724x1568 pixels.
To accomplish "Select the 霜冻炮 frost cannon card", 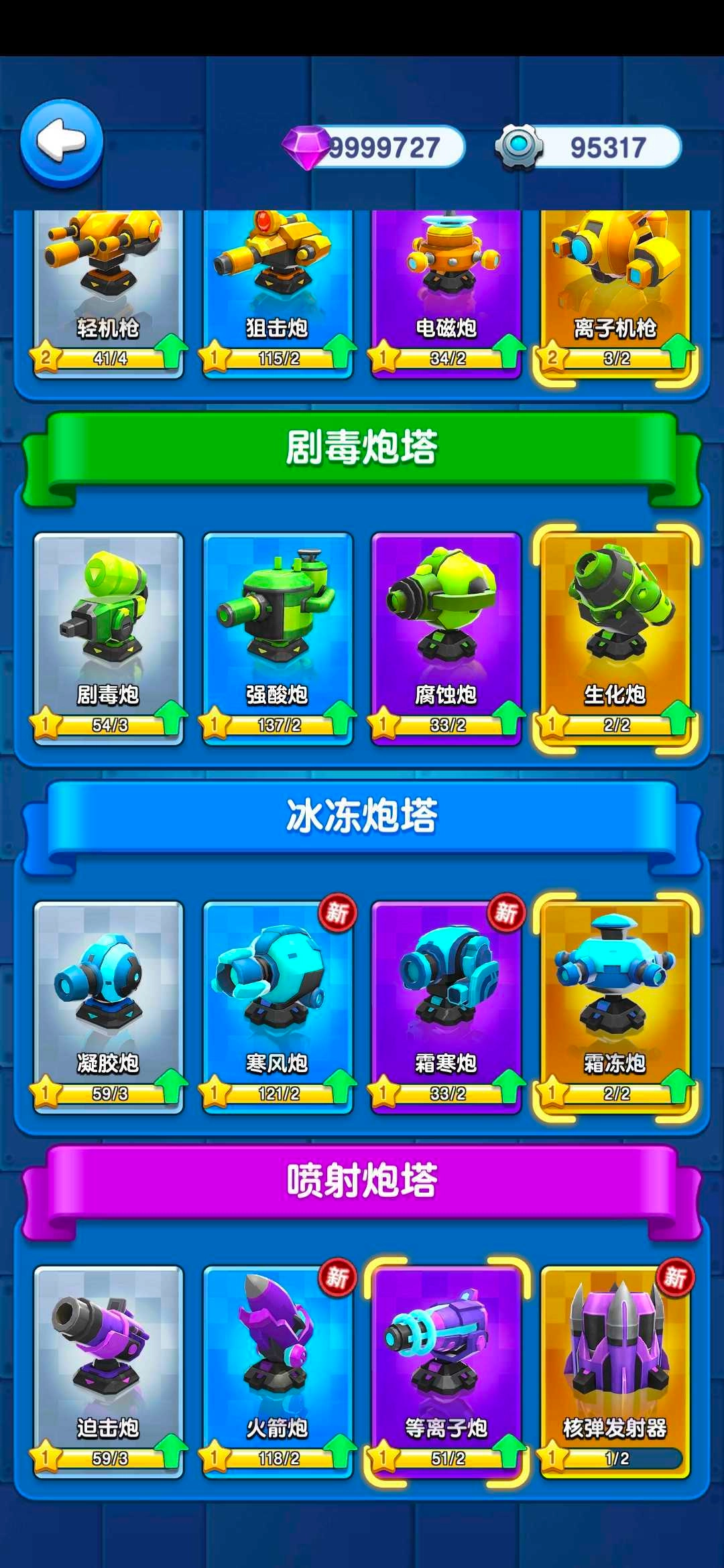I will coord(612,992).
